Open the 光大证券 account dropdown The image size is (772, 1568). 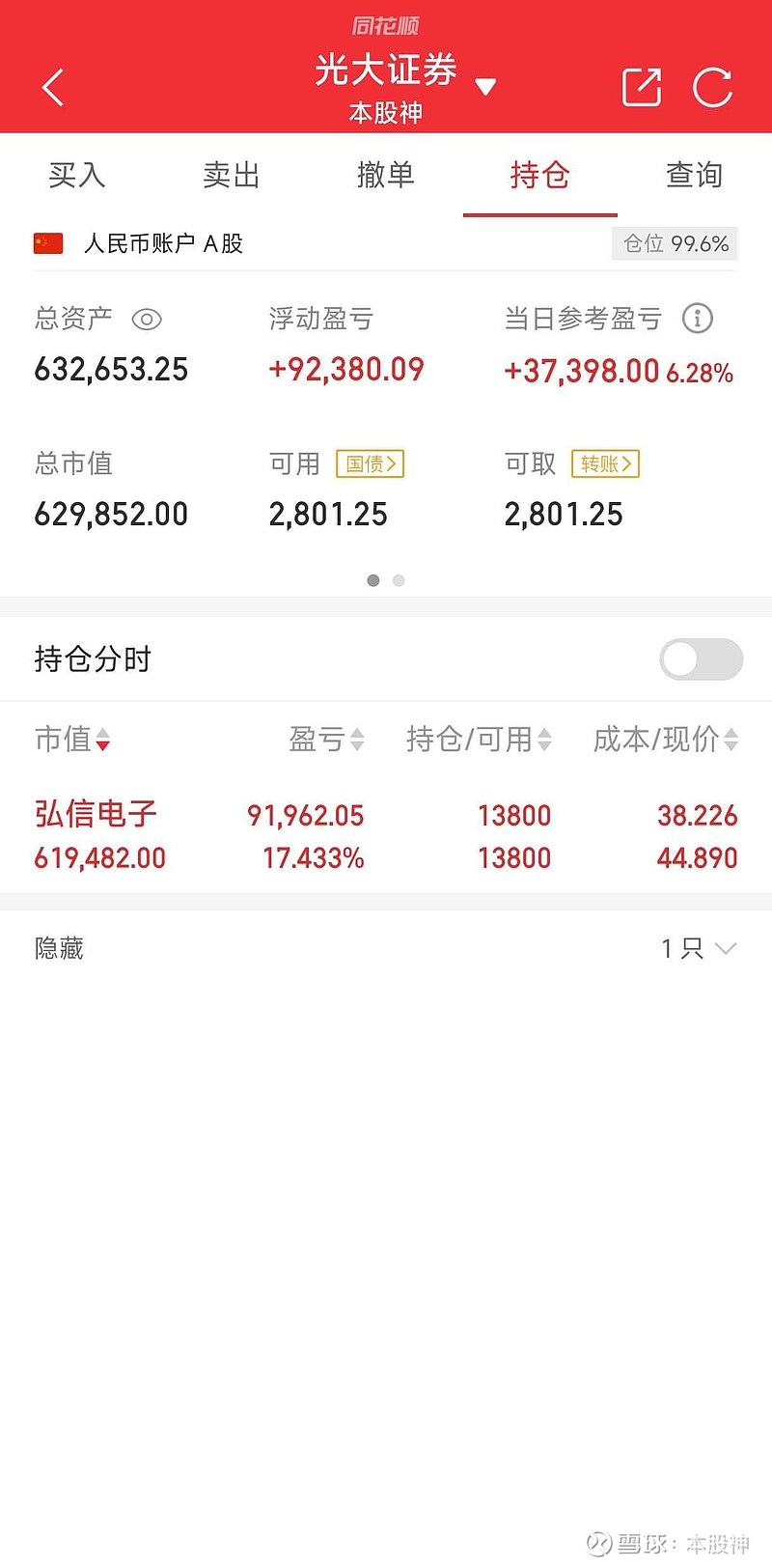point(485,87)
